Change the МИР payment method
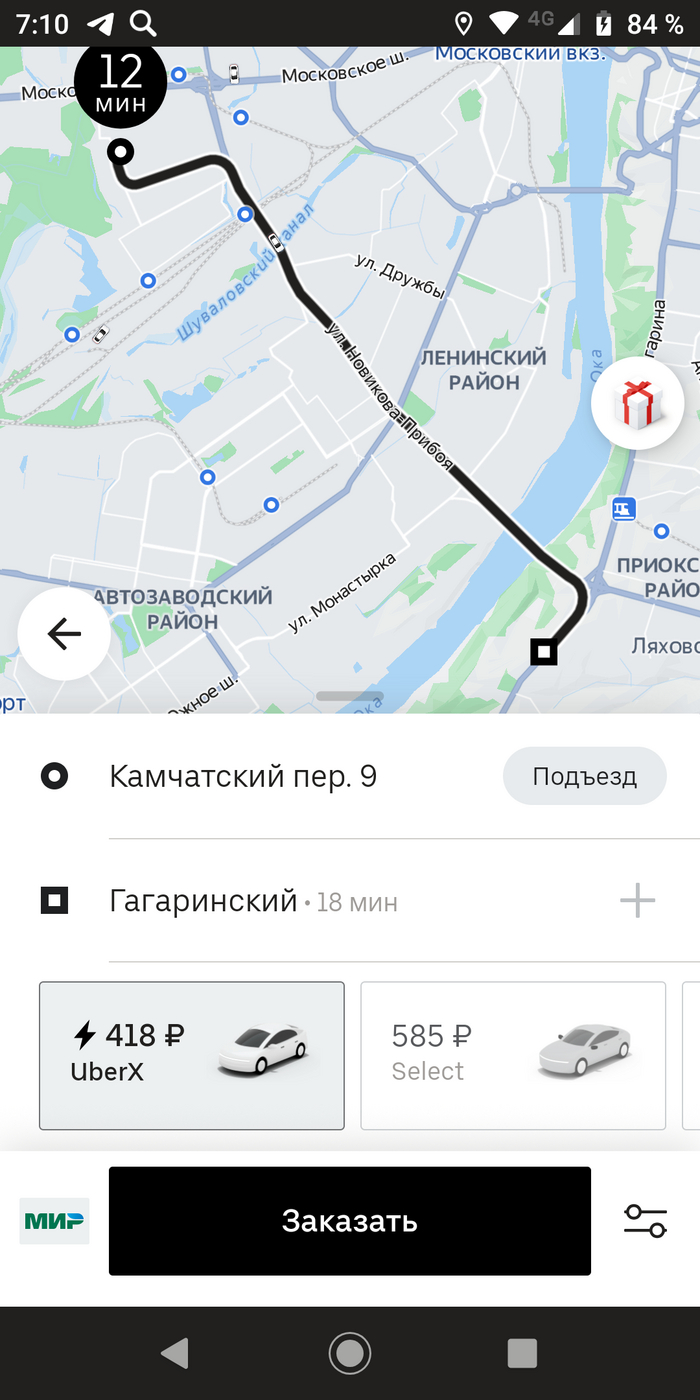The image size is (700, 1400). click(x=54, y=1220)
